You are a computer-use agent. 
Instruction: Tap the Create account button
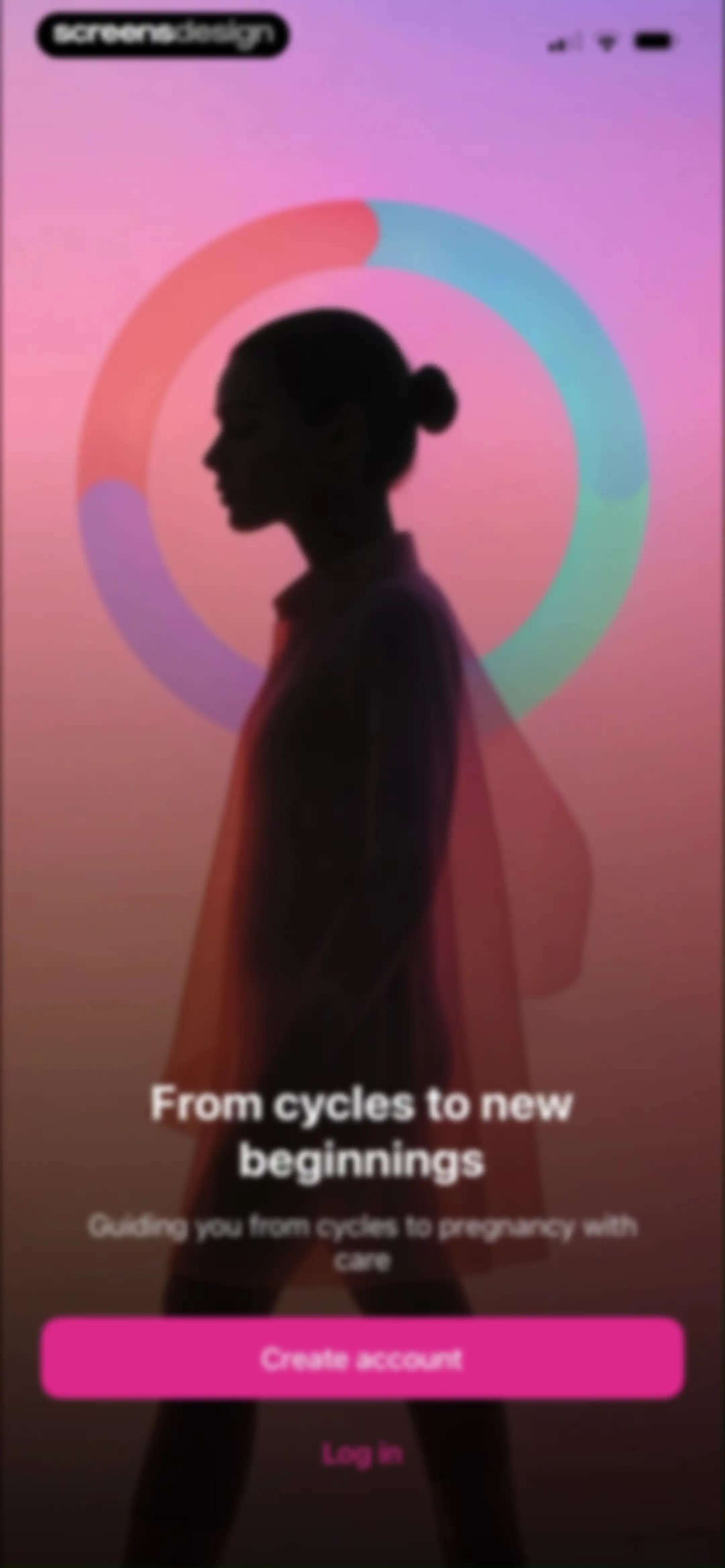tap(362, 1358)
